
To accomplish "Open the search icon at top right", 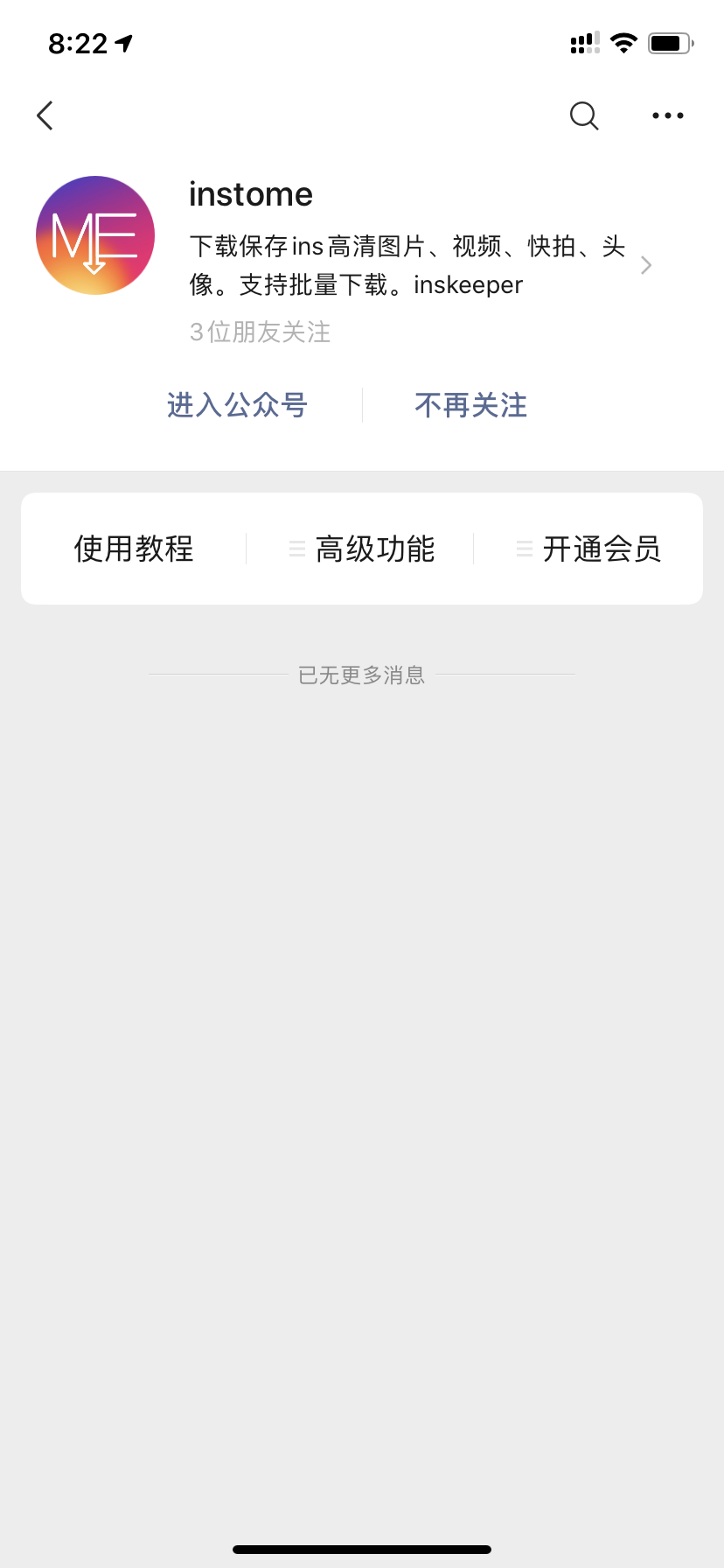I will coord(583,115).
